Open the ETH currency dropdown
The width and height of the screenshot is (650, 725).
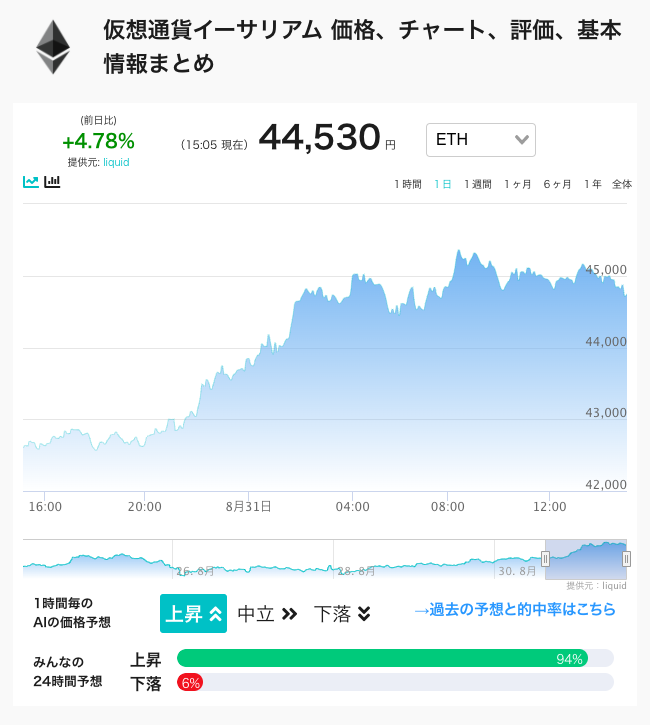click(481, 140)
